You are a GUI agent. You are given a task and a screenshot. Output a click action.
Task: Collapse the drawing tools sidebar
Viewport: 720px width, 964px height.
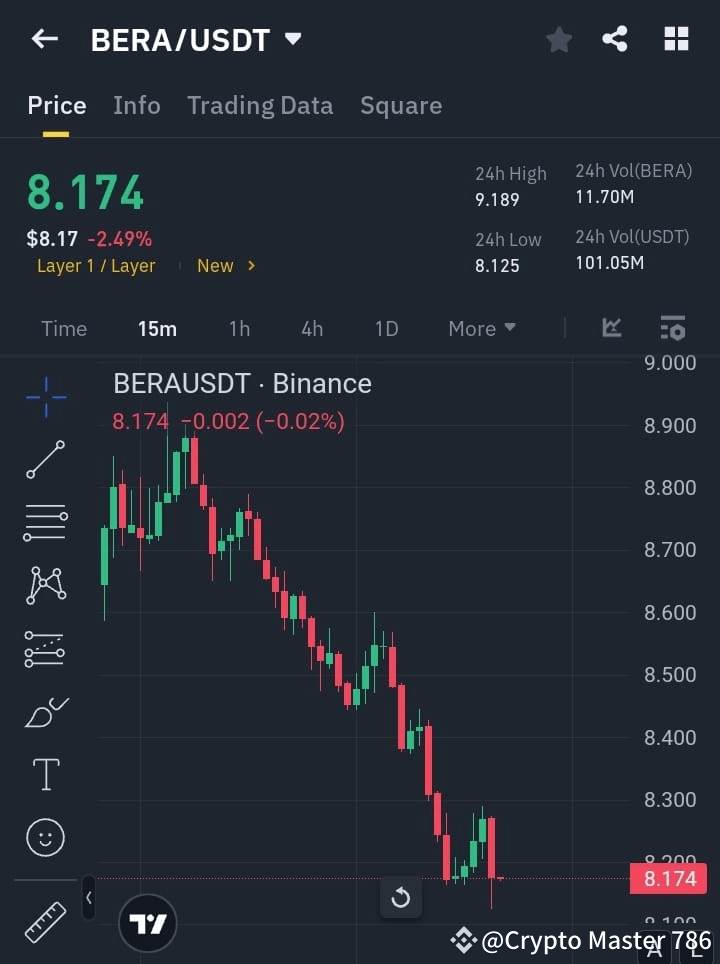88,898
